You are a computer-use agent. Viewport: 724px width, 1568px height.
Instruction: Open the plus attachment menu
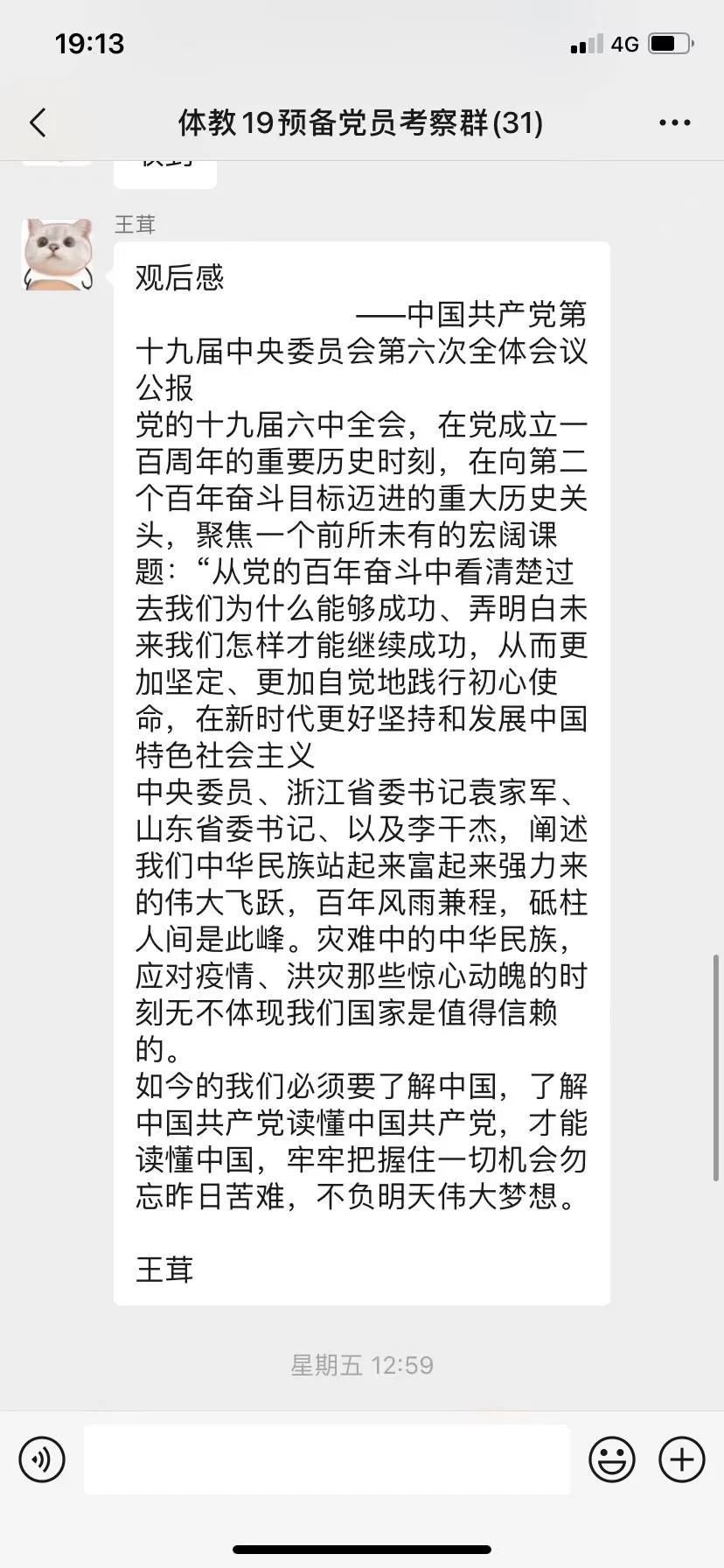tap(681, 1459)
